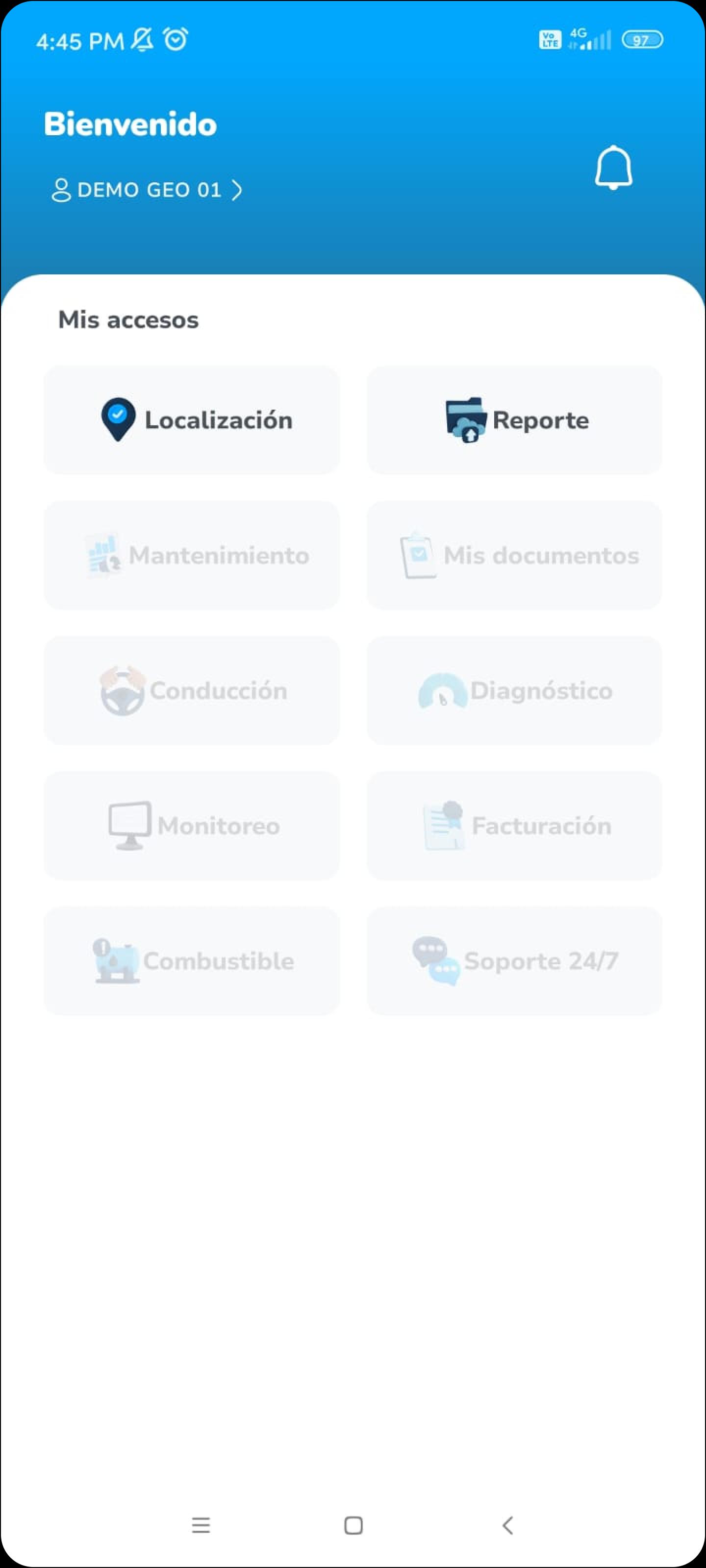Go back using the system back button

(507, 1525)
